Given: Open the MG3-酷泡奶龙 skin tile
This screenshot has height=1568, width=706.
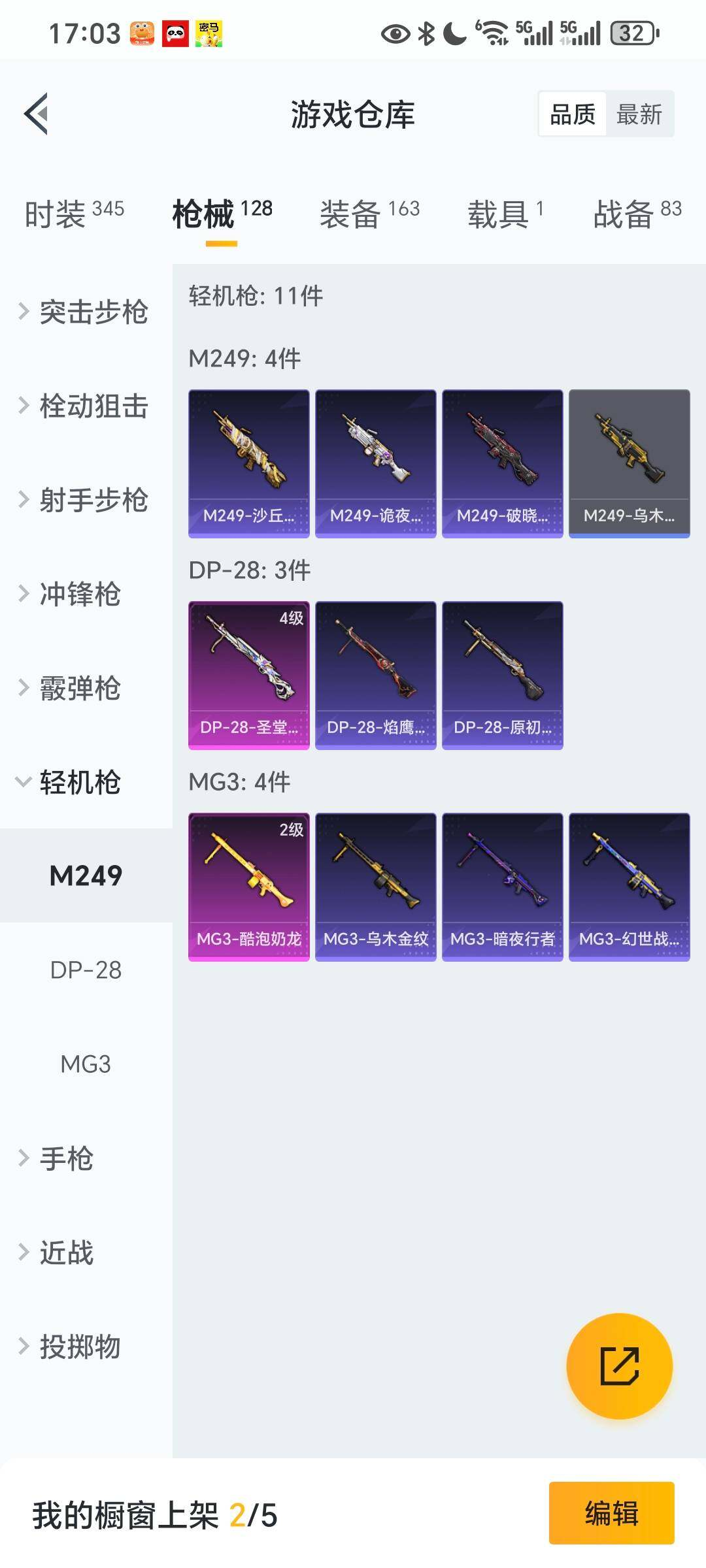Looking at the screenshot, I should 248,887.
